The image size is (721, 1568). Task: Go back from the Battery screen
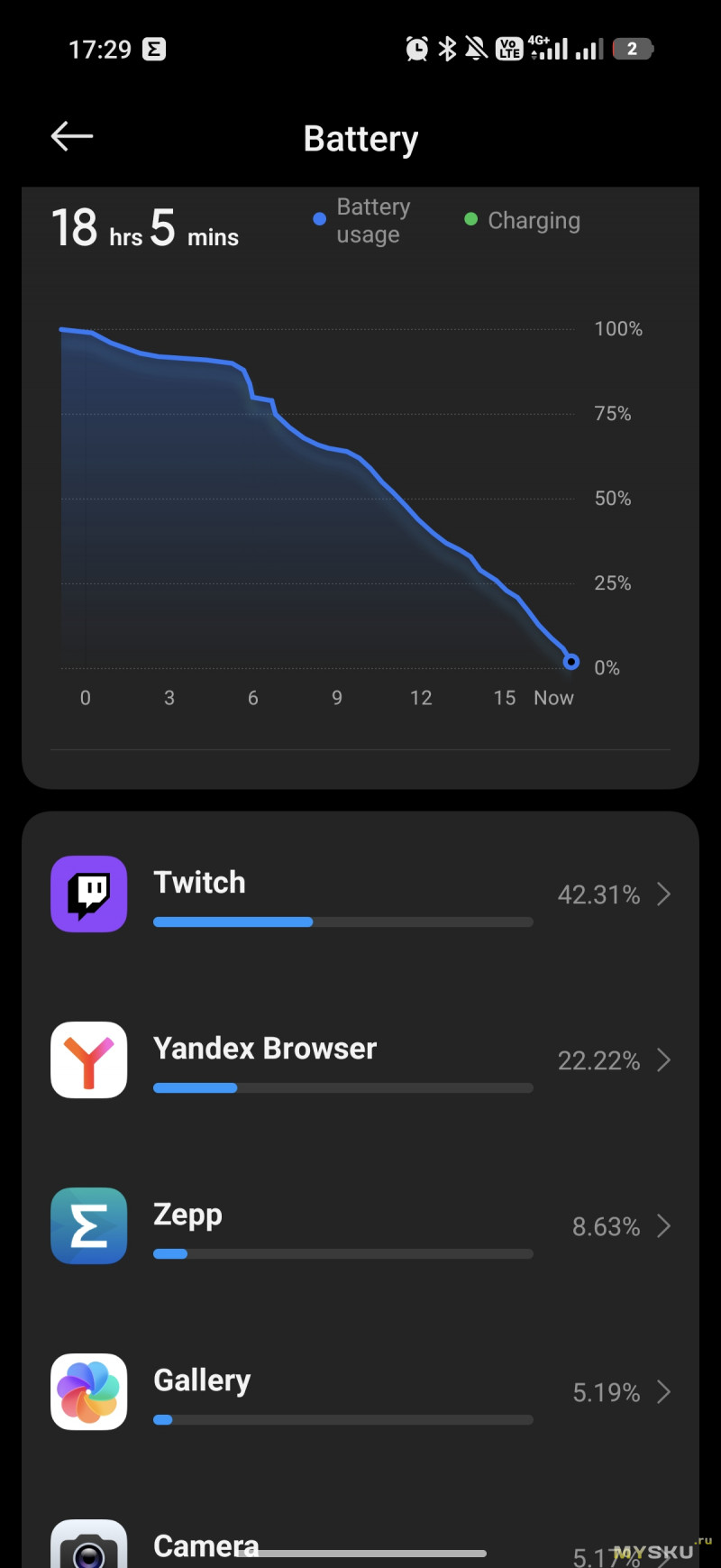[x=72, y=137]
